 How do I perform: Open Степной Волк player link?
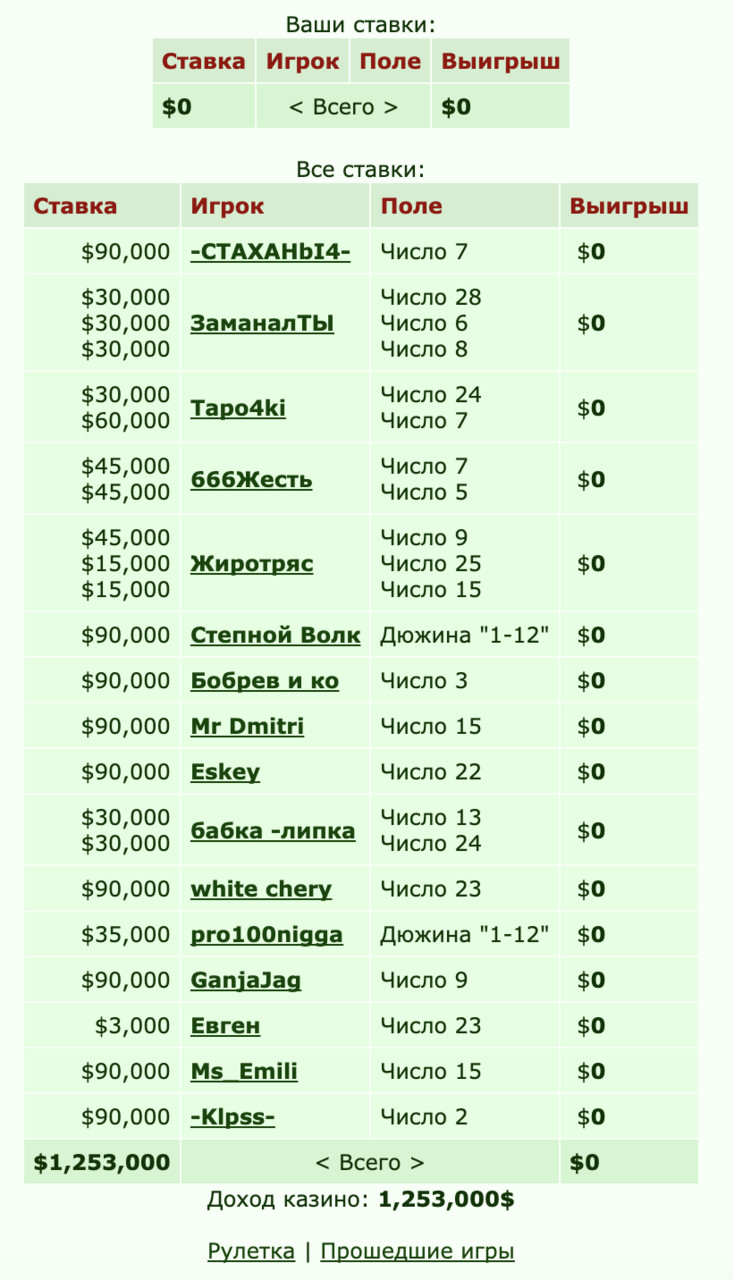276,636
